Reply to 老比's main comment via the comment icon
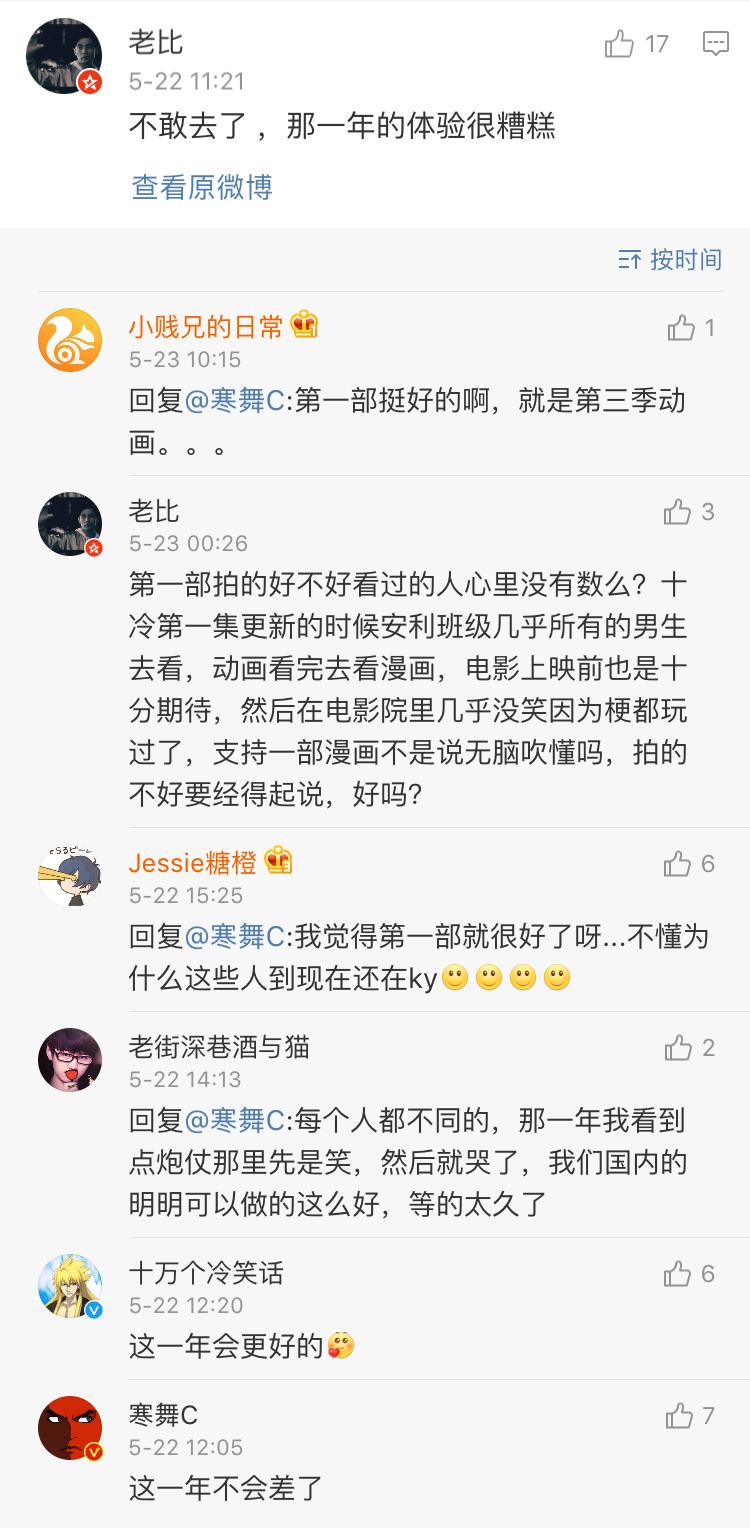The image size is (750, 1528). pos(715,44)
